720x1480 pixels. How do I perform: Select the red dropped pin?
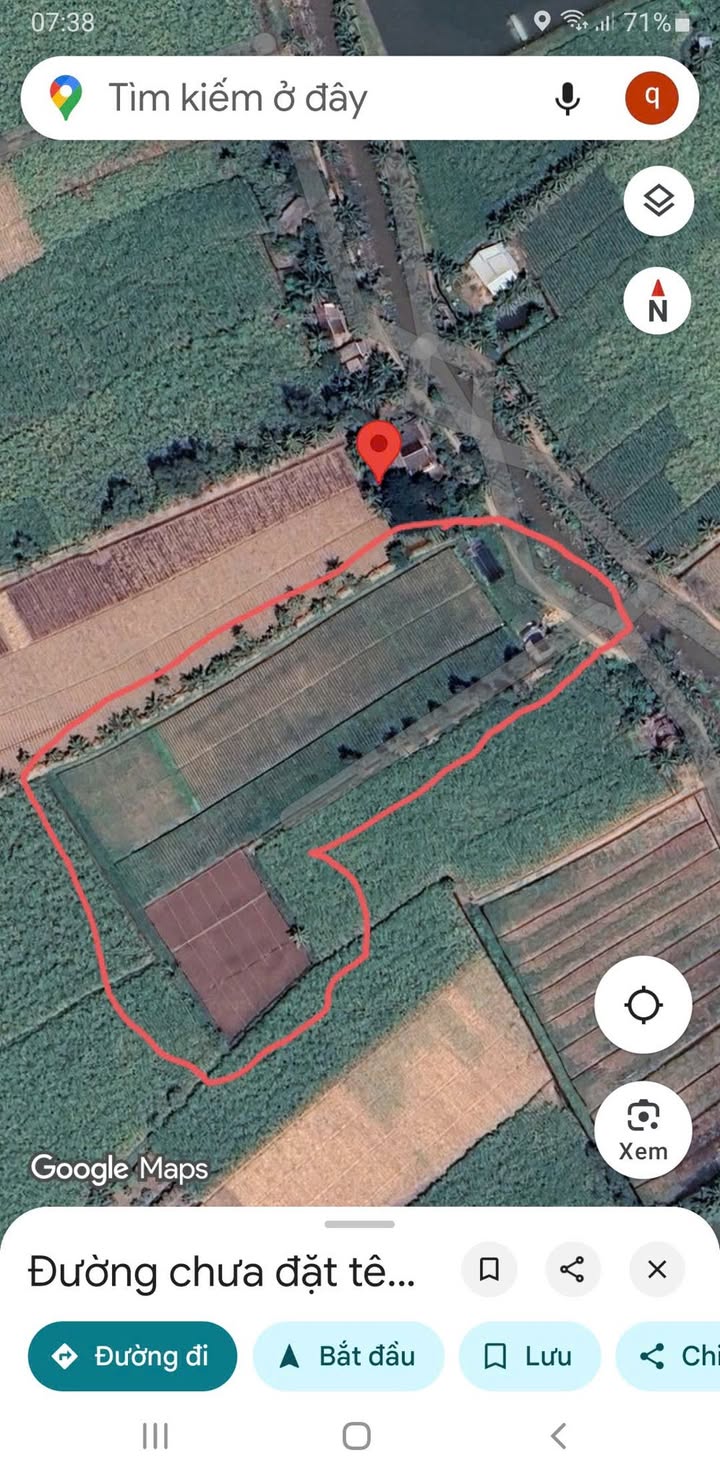379,452
